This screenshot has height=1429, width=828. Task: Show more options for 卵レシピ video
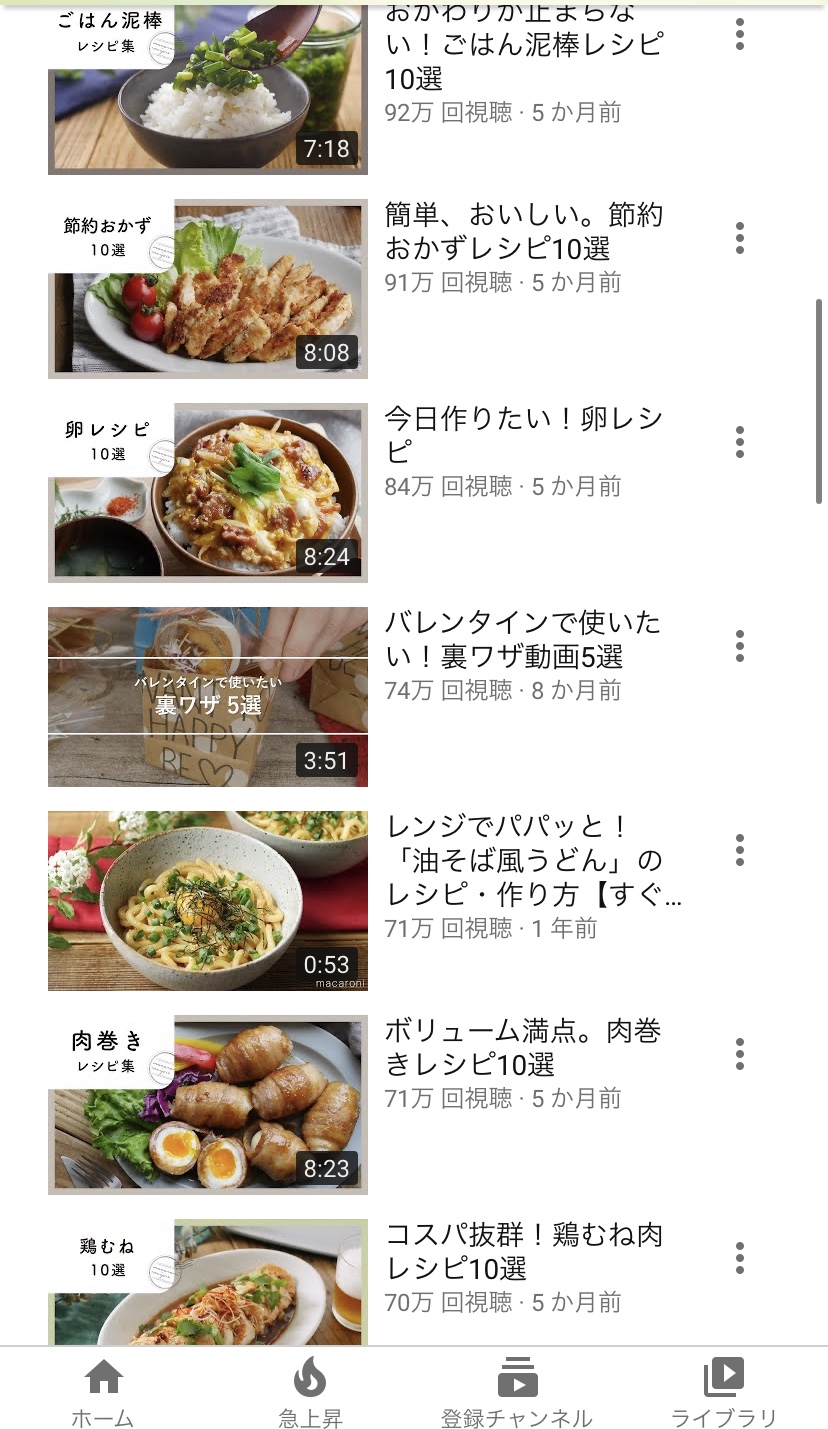click(740, 442)
